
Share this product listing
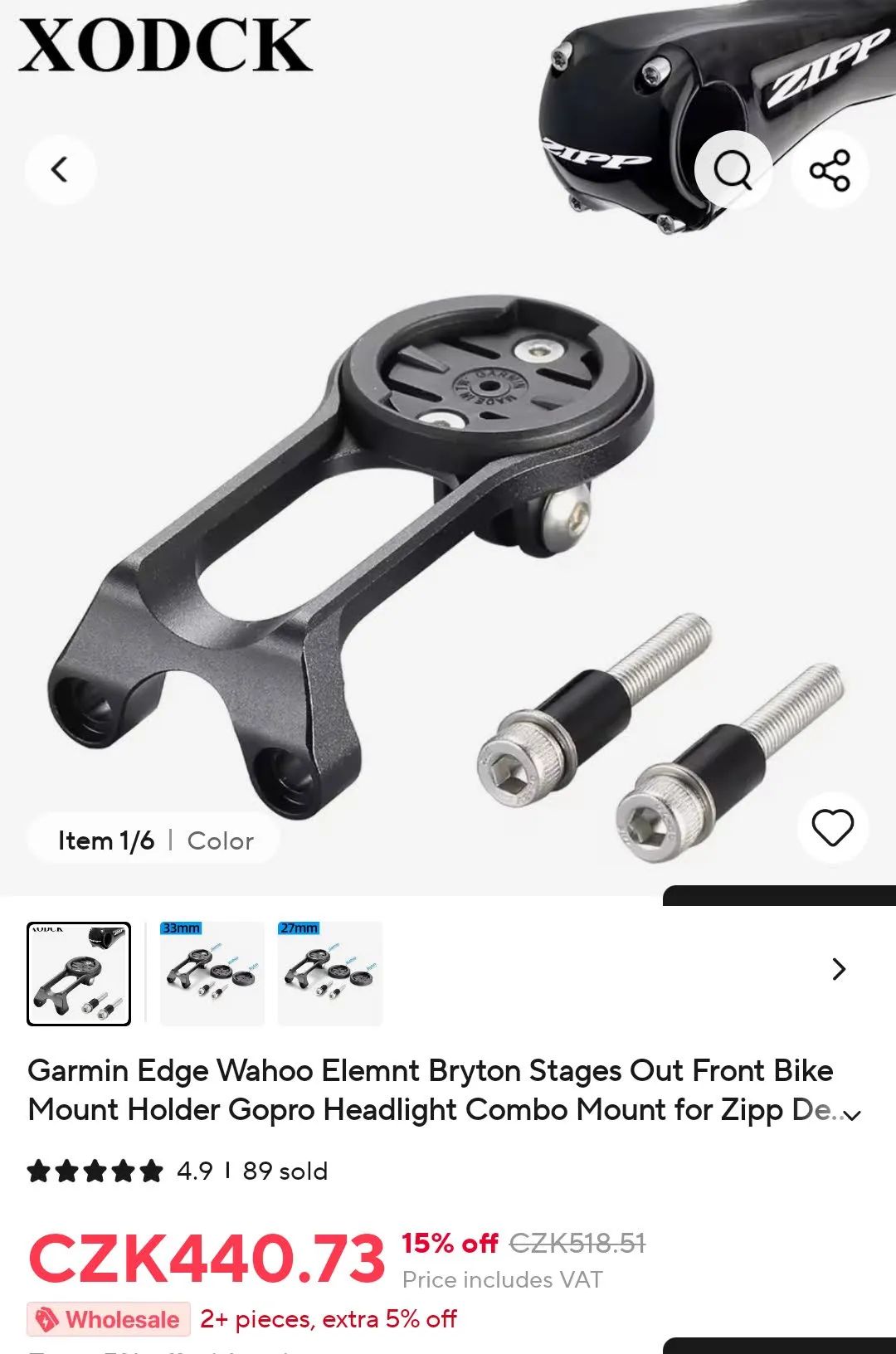[830, 170]
